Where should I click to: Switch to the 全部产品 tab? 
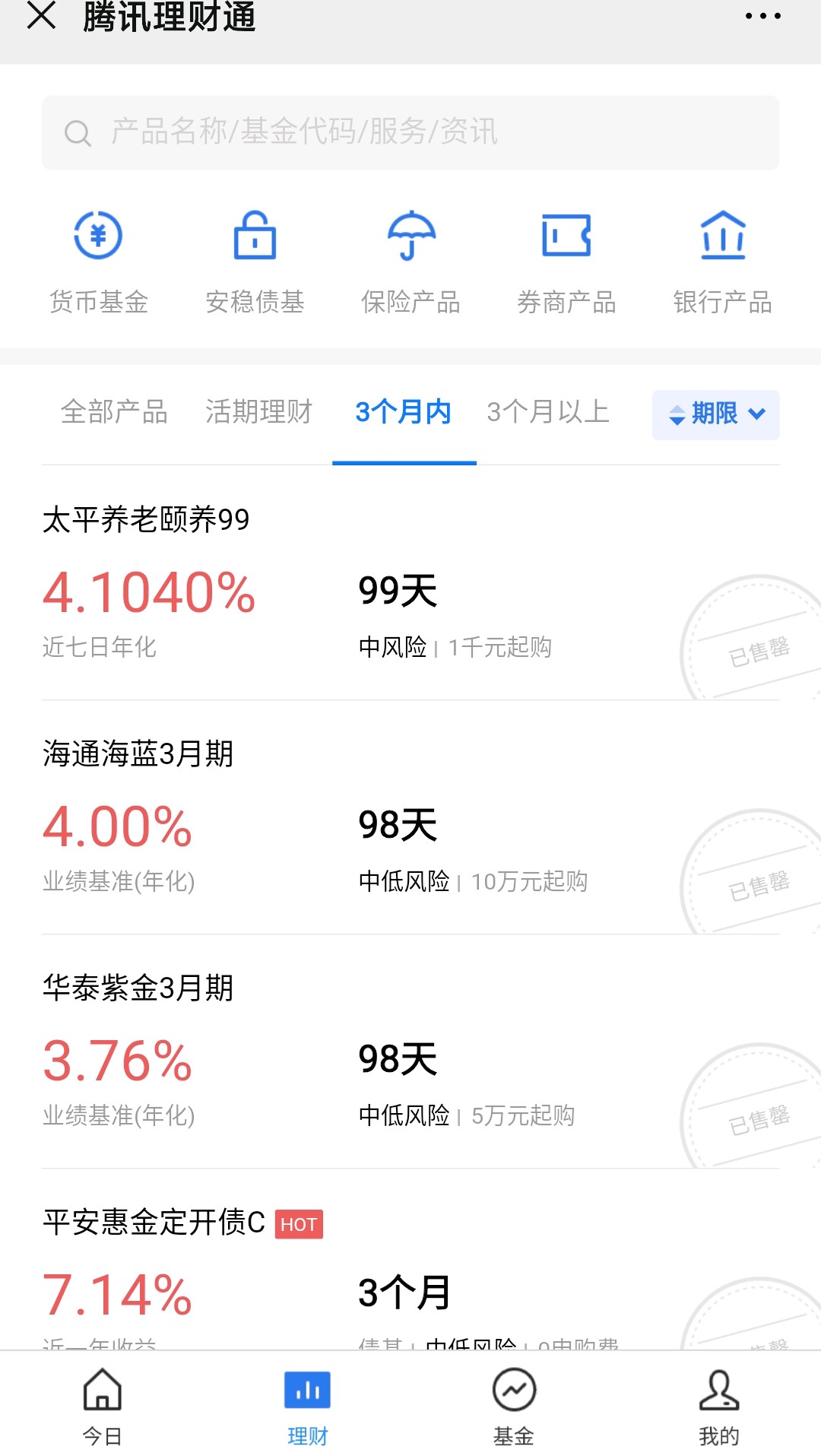(x=114, y=412)
